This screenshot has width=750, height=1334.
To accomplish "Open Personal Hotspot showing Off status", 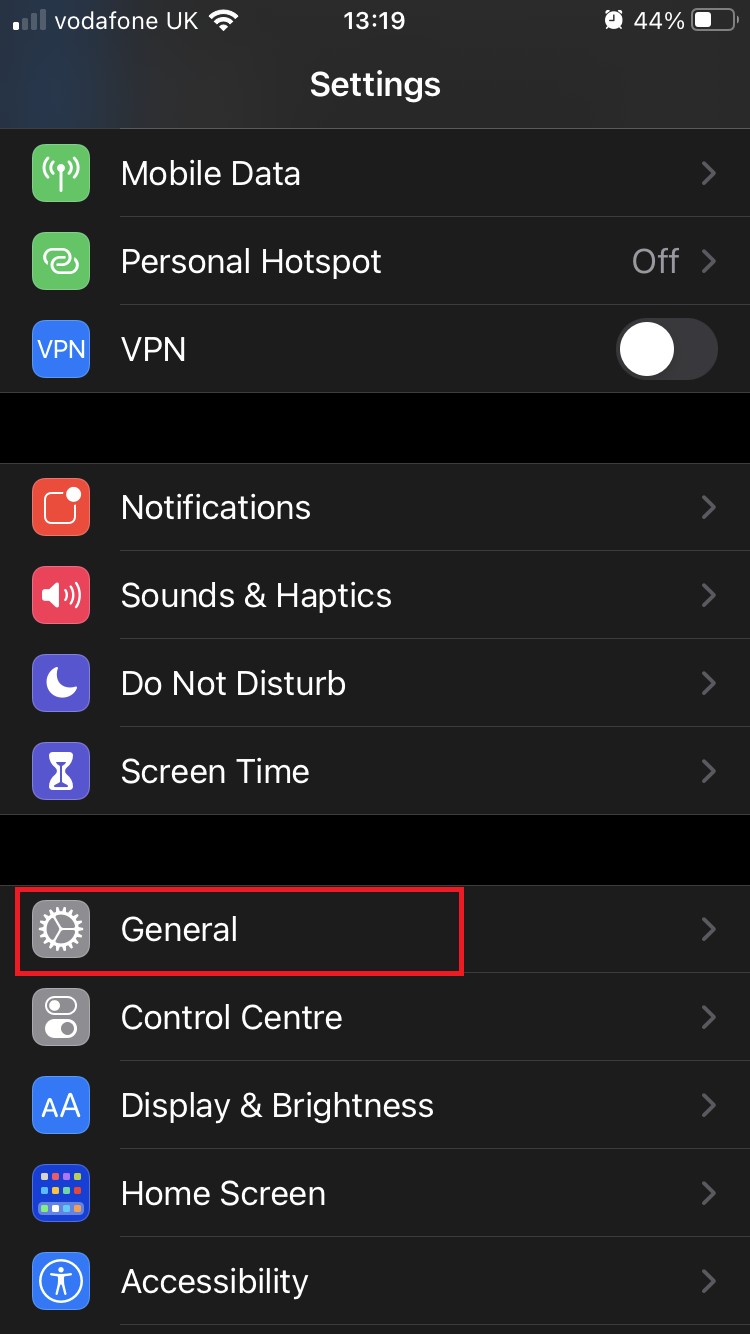I will (x=375, y=261).
